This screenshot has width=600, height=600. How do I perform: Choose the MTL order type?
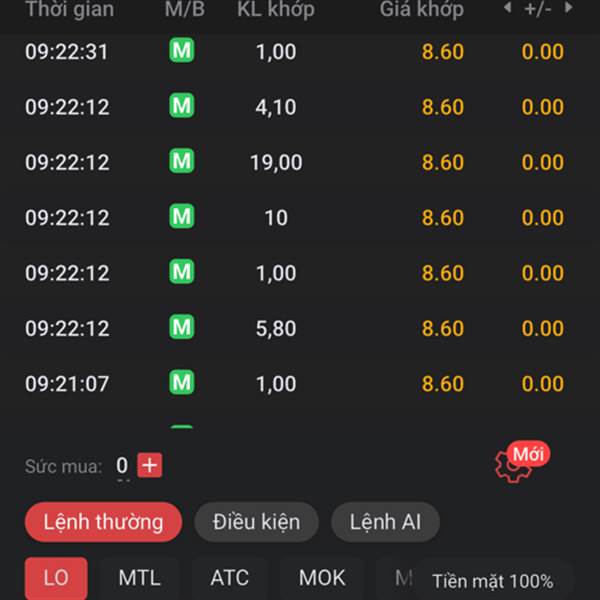pyautogui.click(x=139, y=578)
